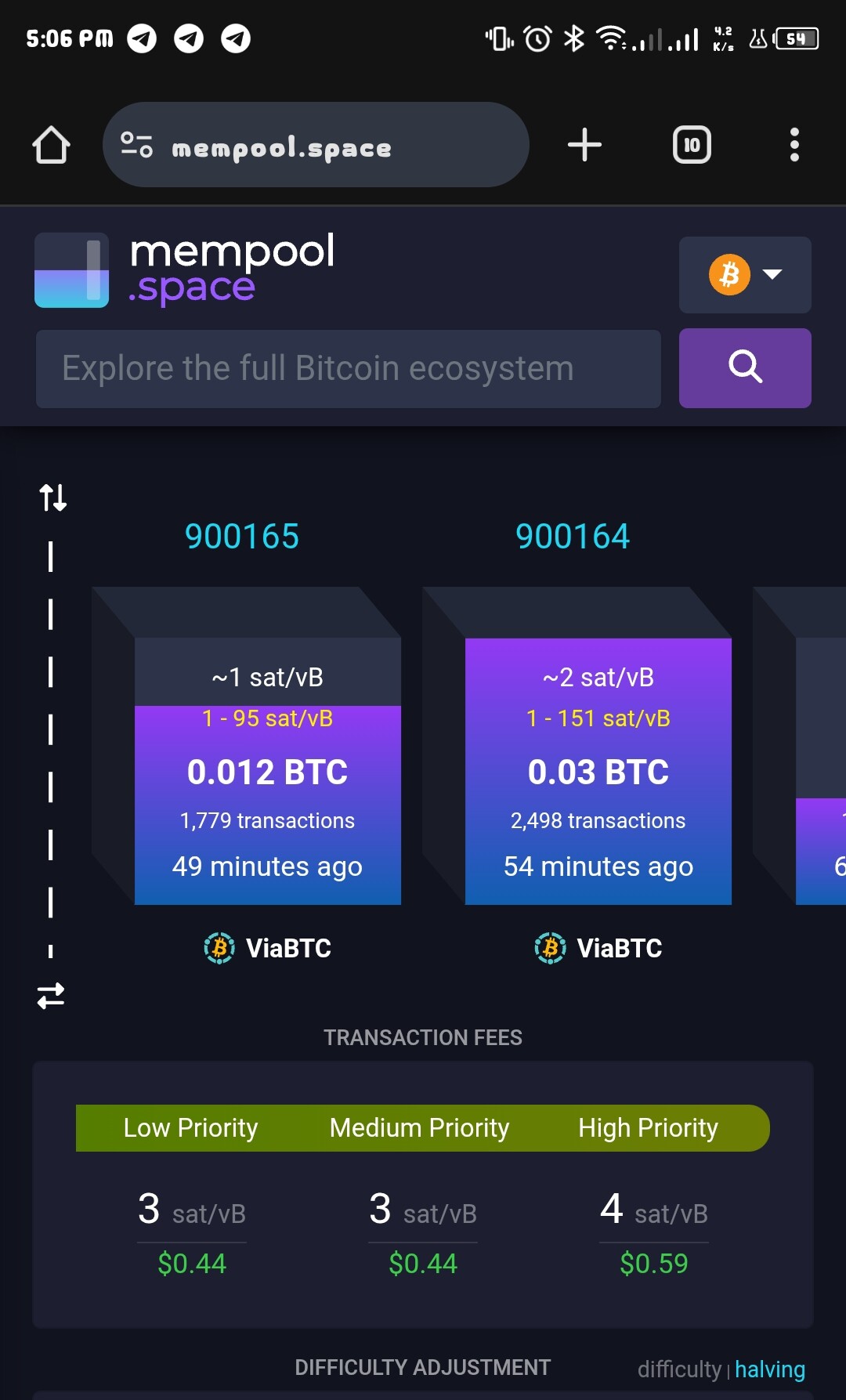Open block height link 900164
Image resolution: width=846 pixels, height=1400 pixels.
coord(573,537)
